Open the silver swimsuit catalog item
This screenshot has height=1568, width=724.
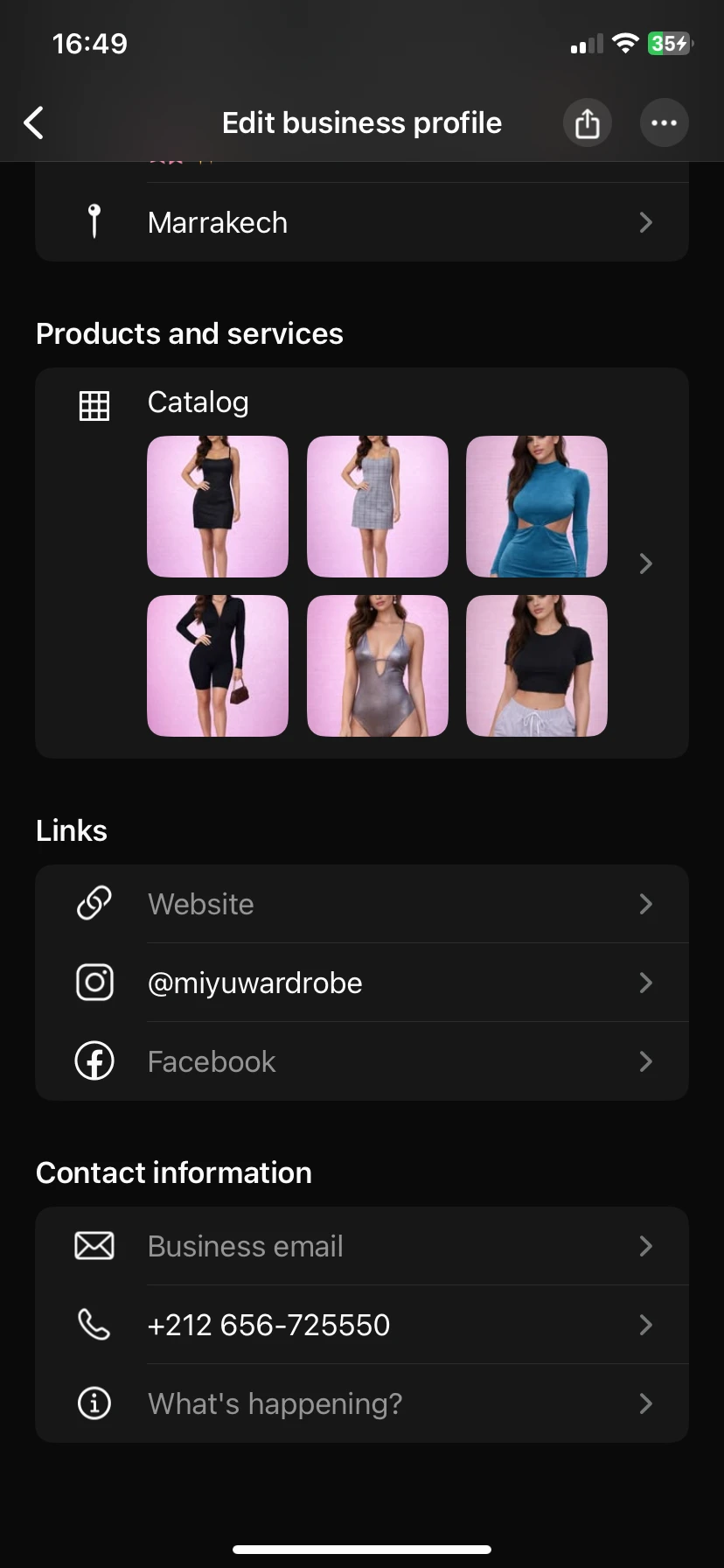point(378,666)
